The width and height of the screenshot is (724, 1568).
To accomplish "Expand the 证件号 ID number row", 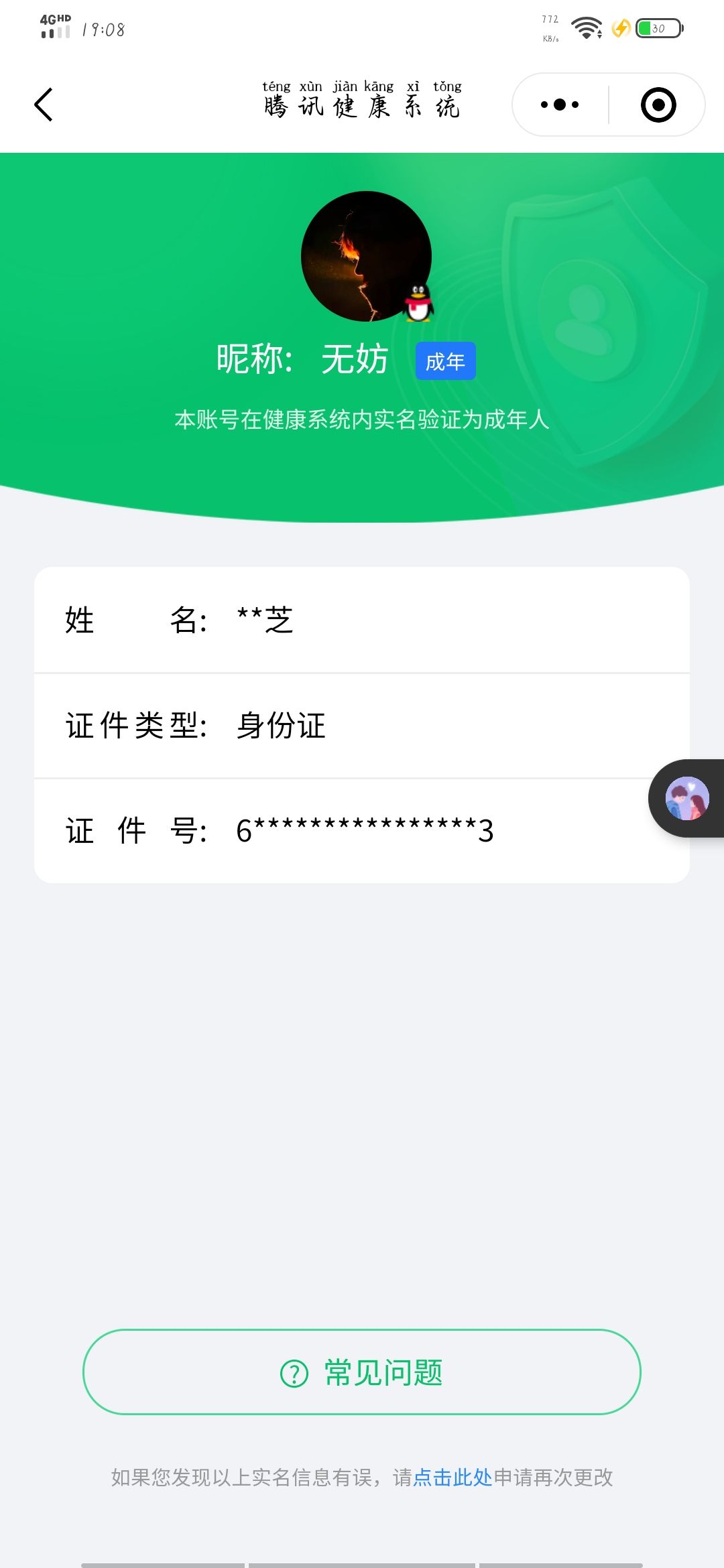I will coord(362,831).
